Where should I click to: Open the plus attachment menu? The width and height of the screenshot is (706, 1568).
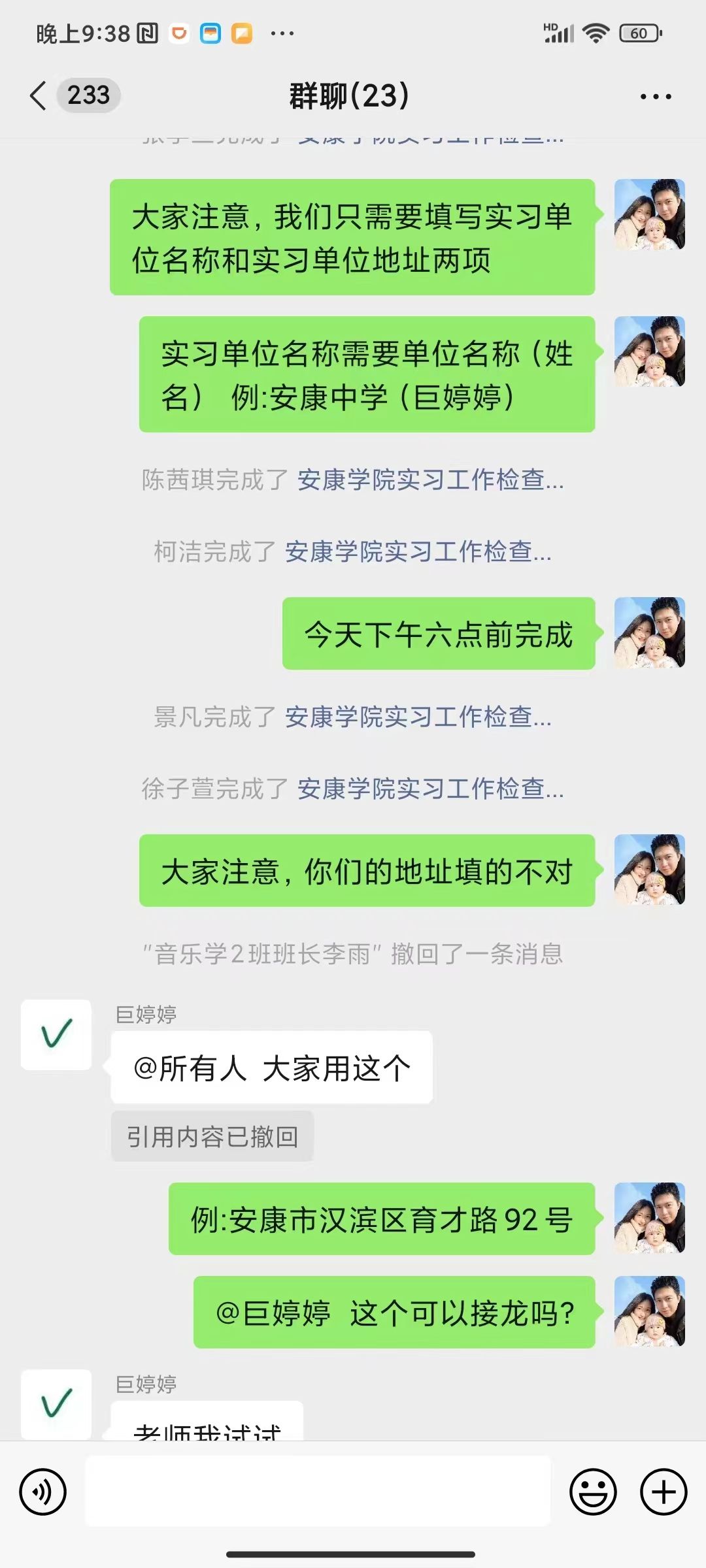[664, 1492]
